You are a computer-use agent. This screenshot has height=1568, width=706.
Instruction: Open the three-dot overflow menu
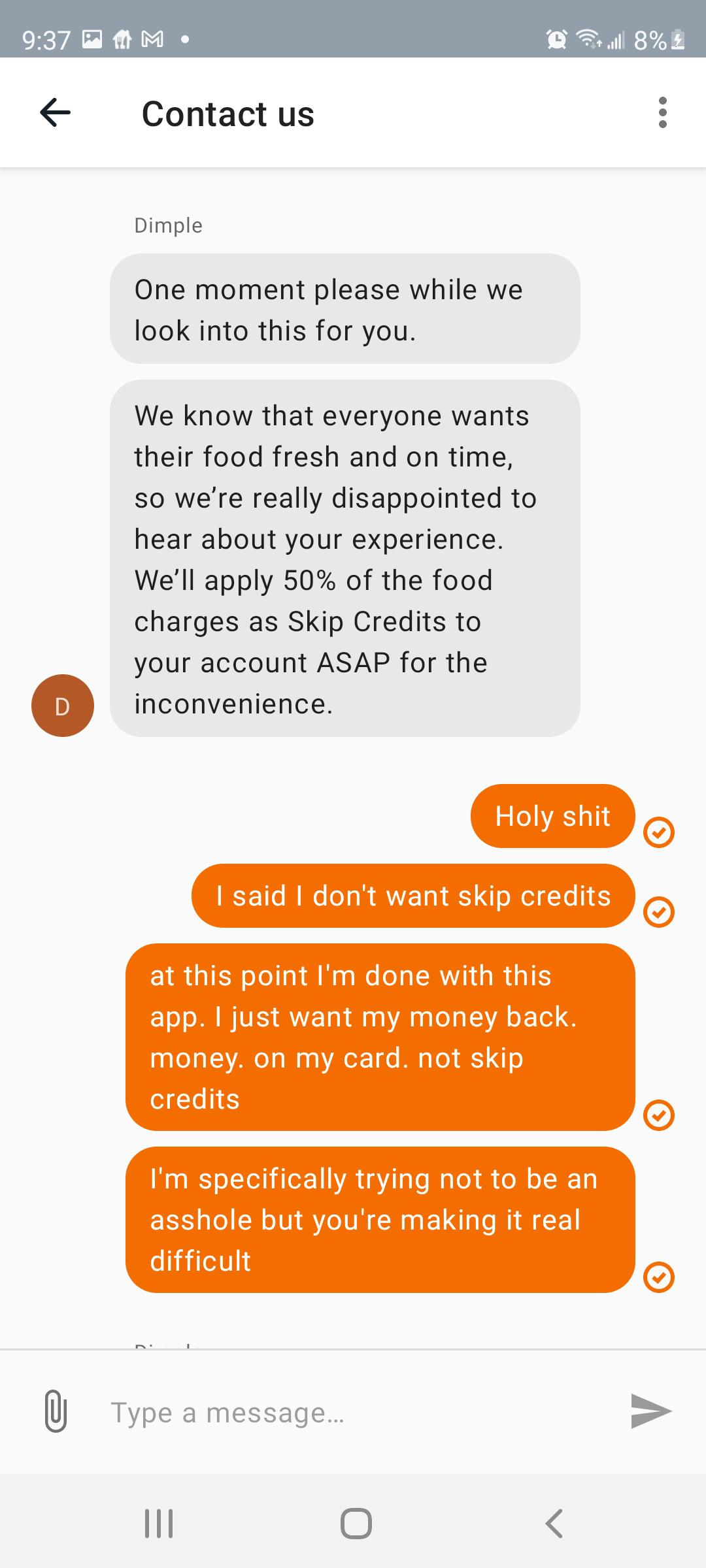tap(662, 112)
